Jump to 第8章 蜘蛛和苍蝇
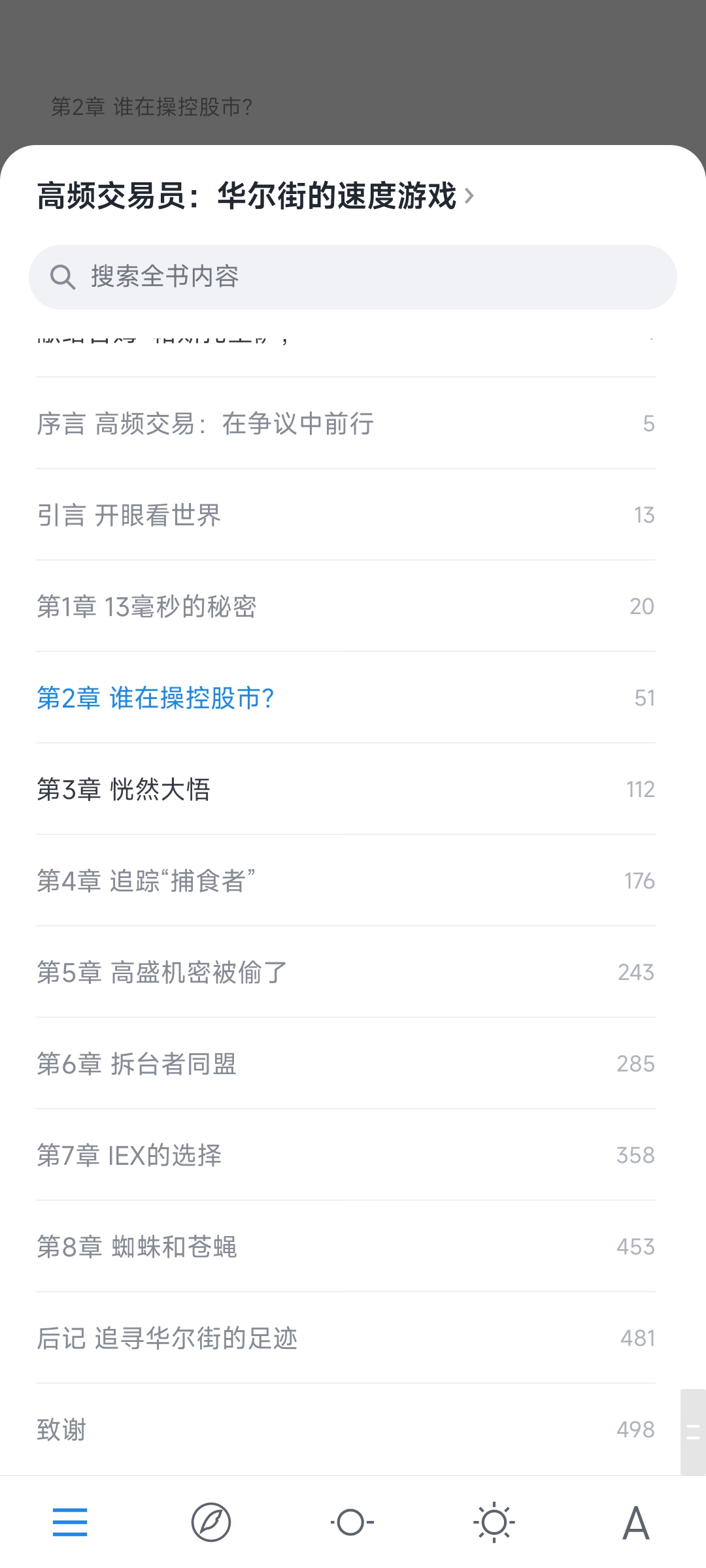Image resolution: width=706 pixels, height=1568 pixels. [x=137, y=1247]
